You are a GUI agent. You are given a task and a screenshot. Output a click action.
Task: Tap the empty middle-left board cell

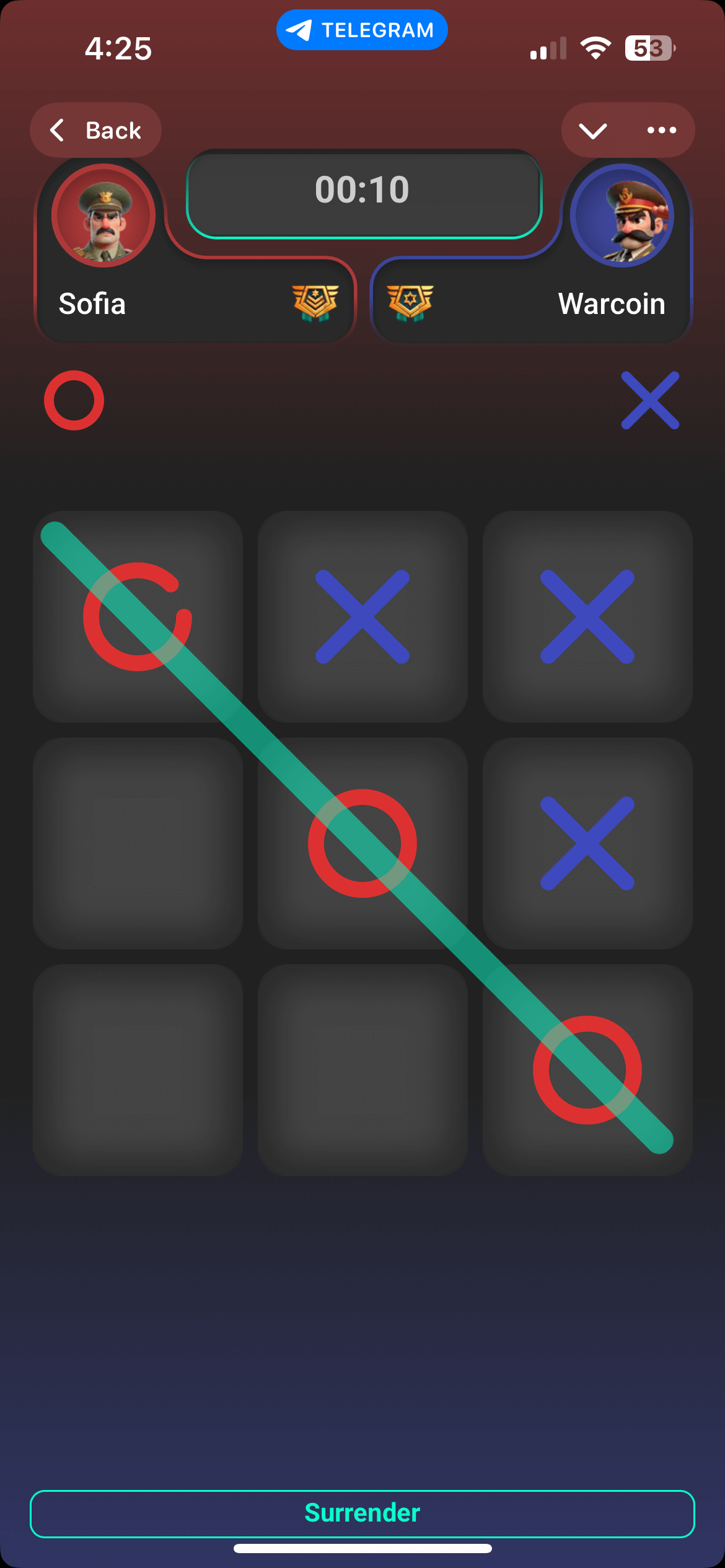point(138,843)
